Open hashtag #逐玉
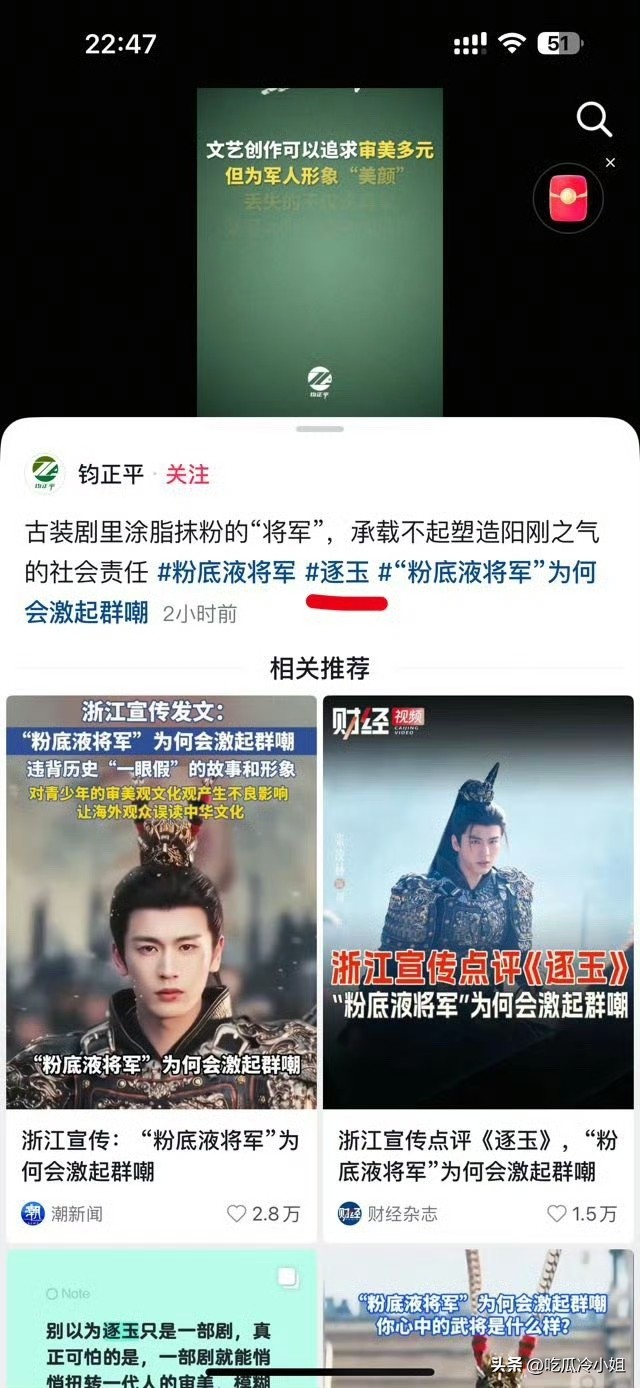 (337, 573)
